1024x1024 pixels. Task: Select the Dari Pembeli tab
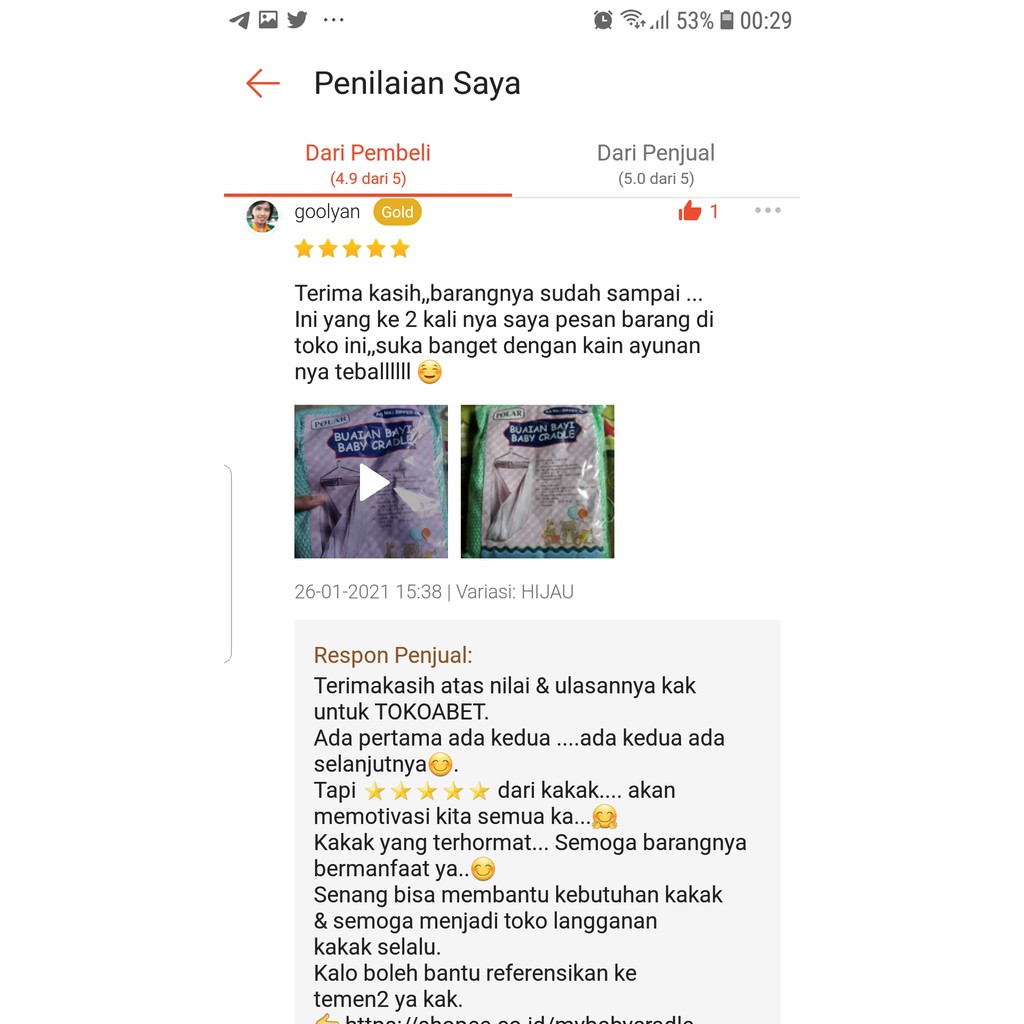pyautogui.click(x=368, y=164)
